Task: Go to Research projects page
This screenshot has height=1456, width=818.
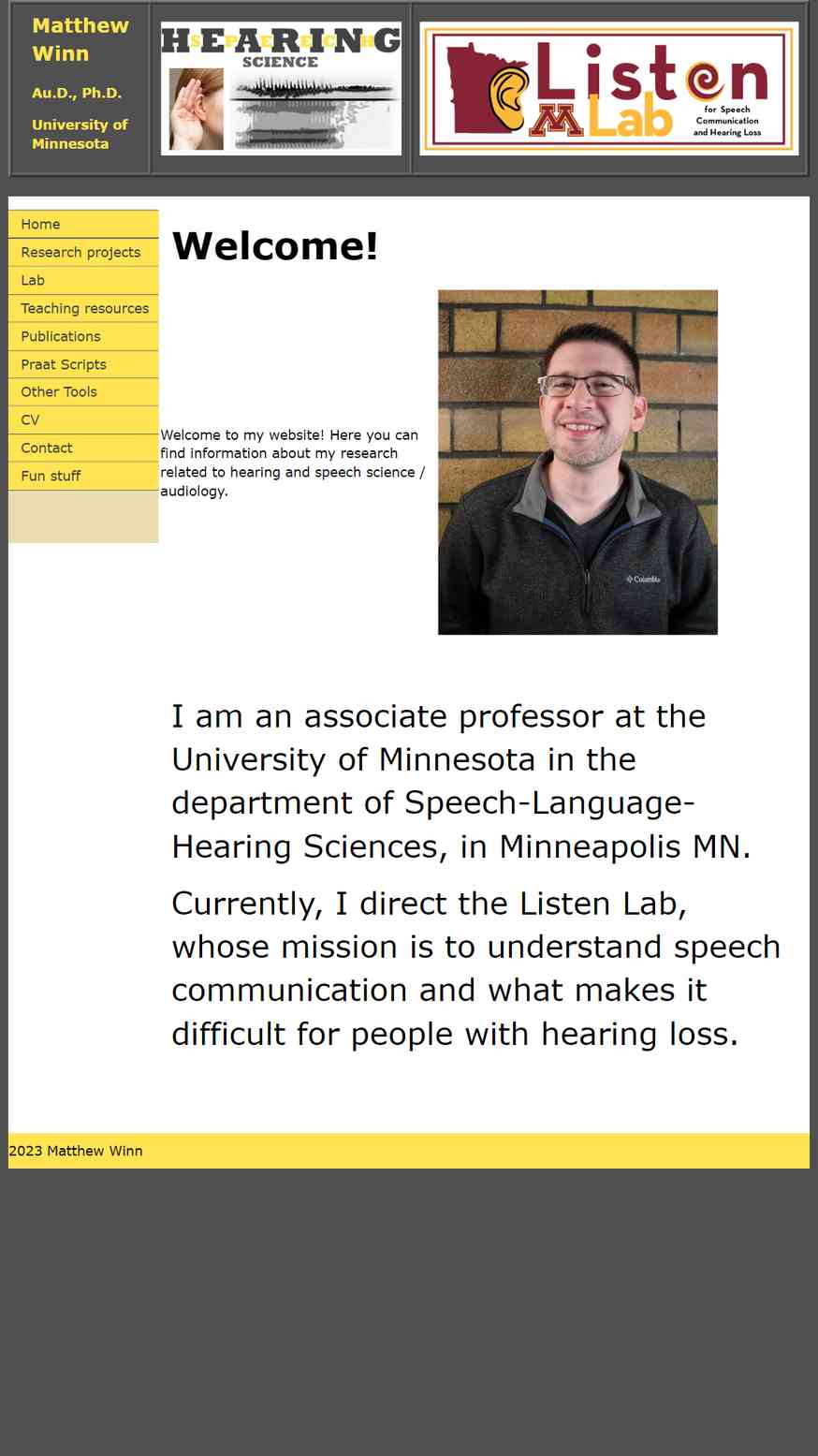Action: (x=83, y=252)
